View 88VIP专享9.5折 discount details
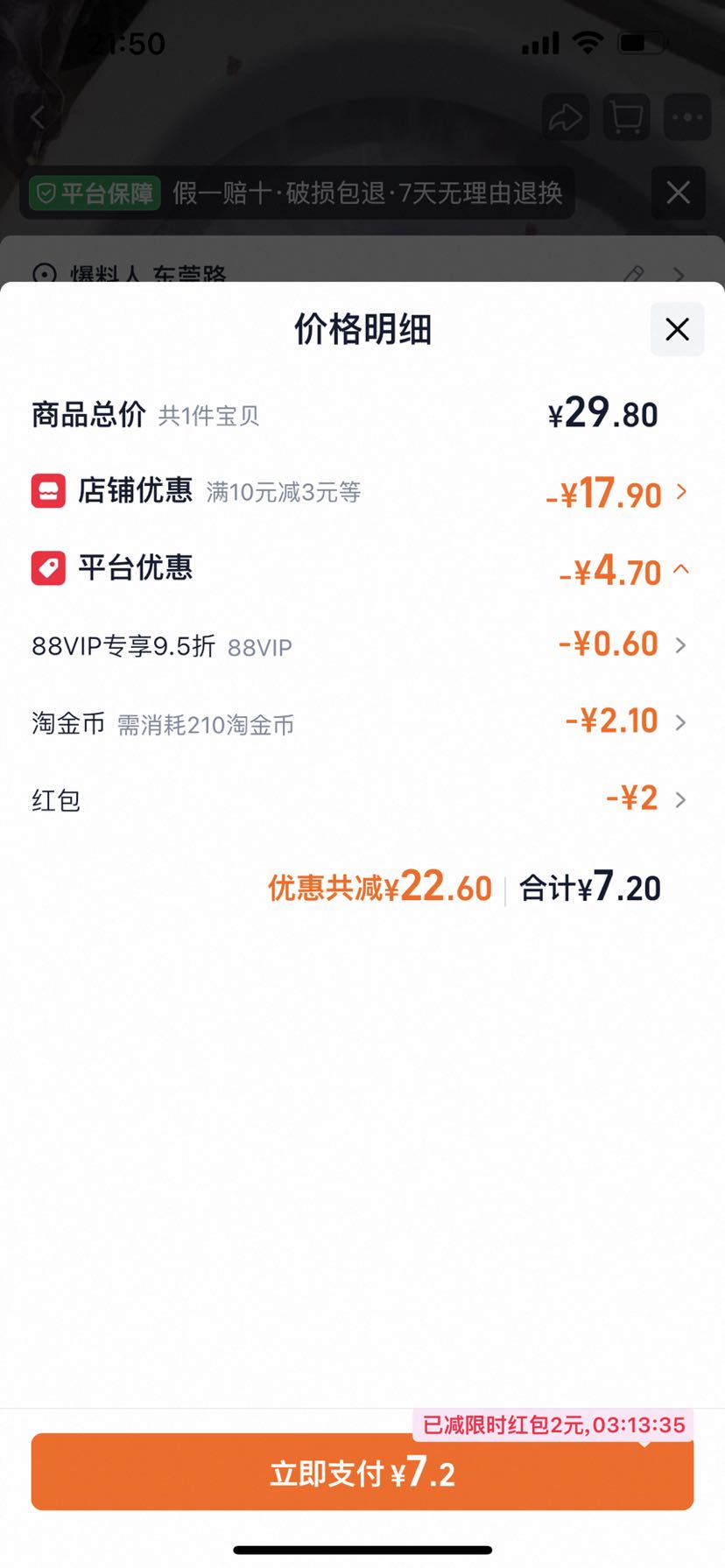This screenshot has height=1568, width=725. tap(362, 646)
